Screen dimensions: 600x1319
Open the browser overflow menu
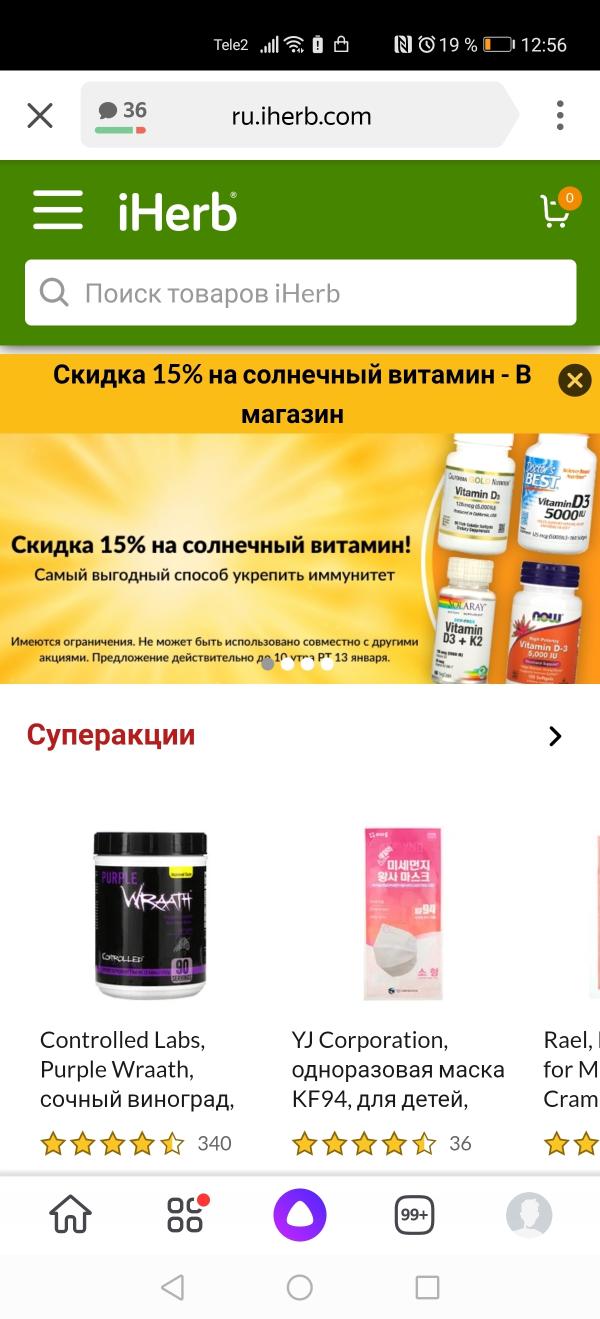[560, 116]
